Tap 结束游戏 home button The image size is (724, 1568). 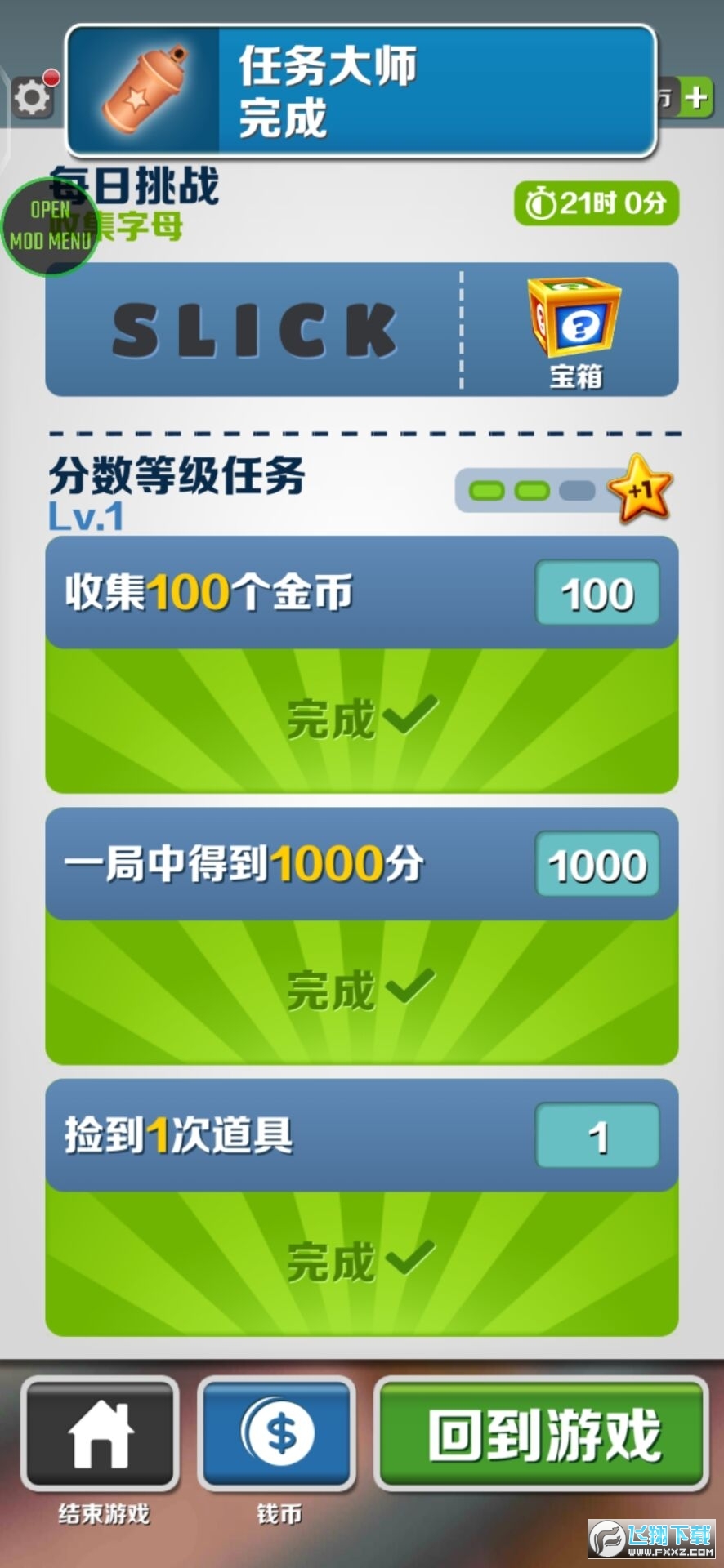pyautogui.click(x=100, y=1433)
